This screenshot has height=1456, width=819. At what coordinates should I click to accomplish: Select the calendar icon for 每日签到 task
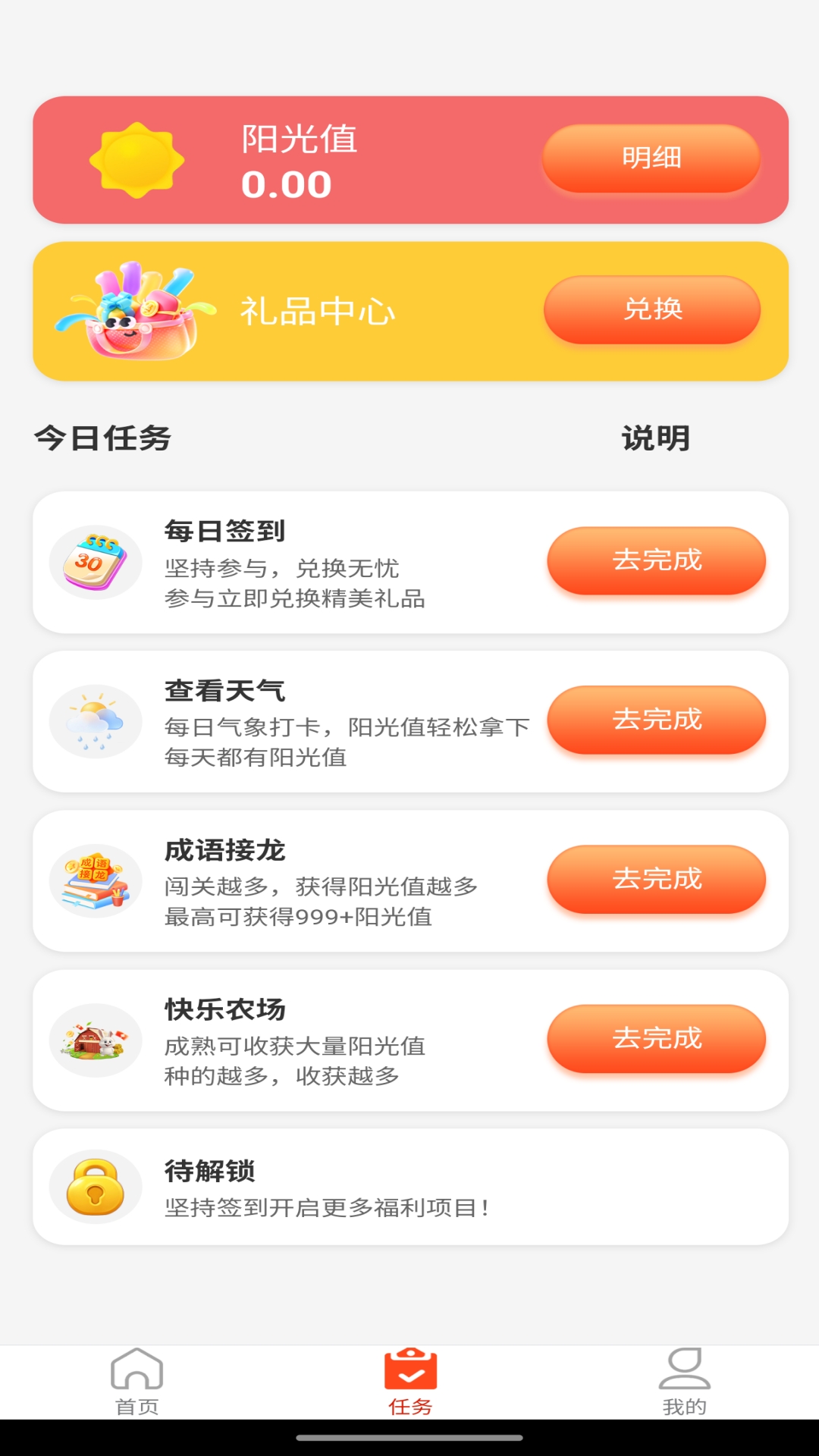[95, 561]
